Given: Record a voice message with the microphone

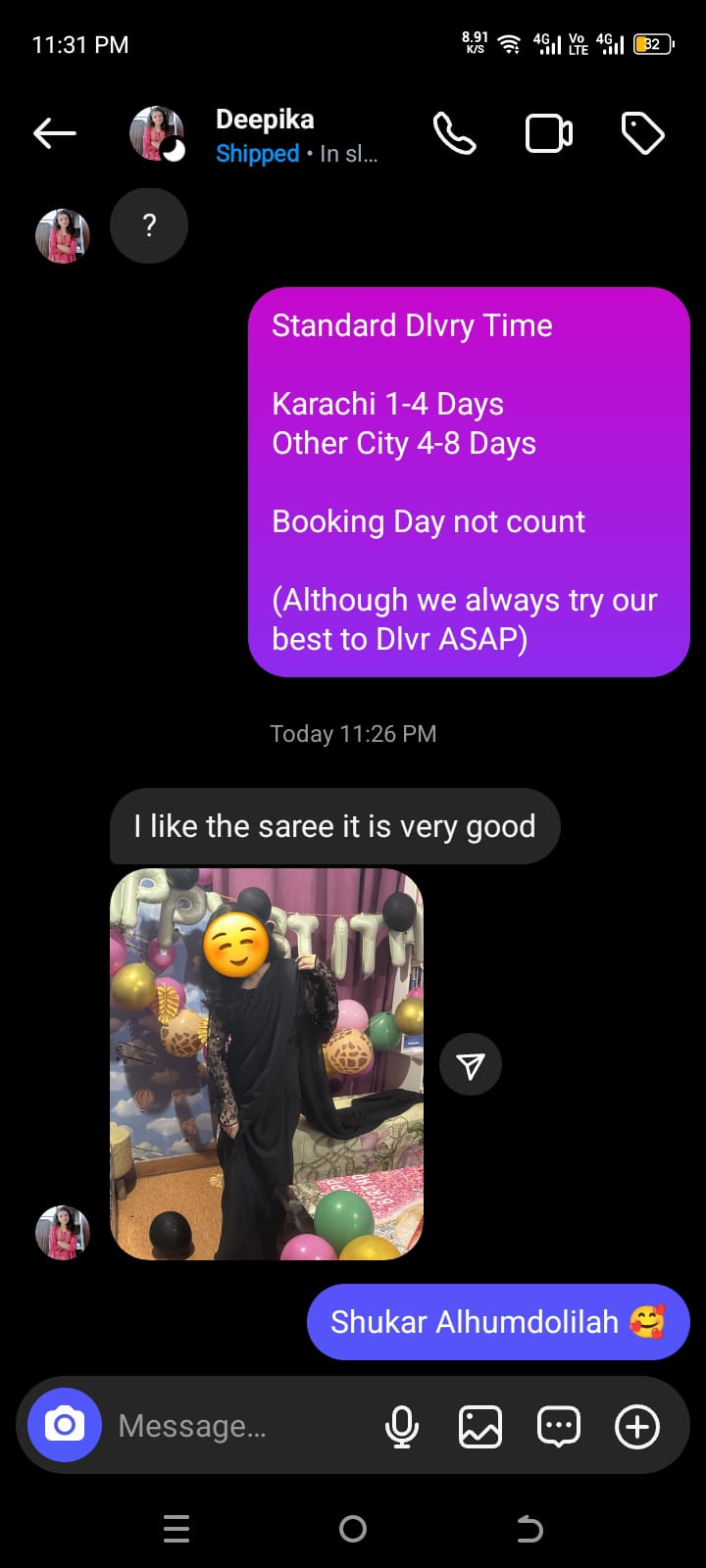Looking at the screenshot, I should coord(401,1426).
